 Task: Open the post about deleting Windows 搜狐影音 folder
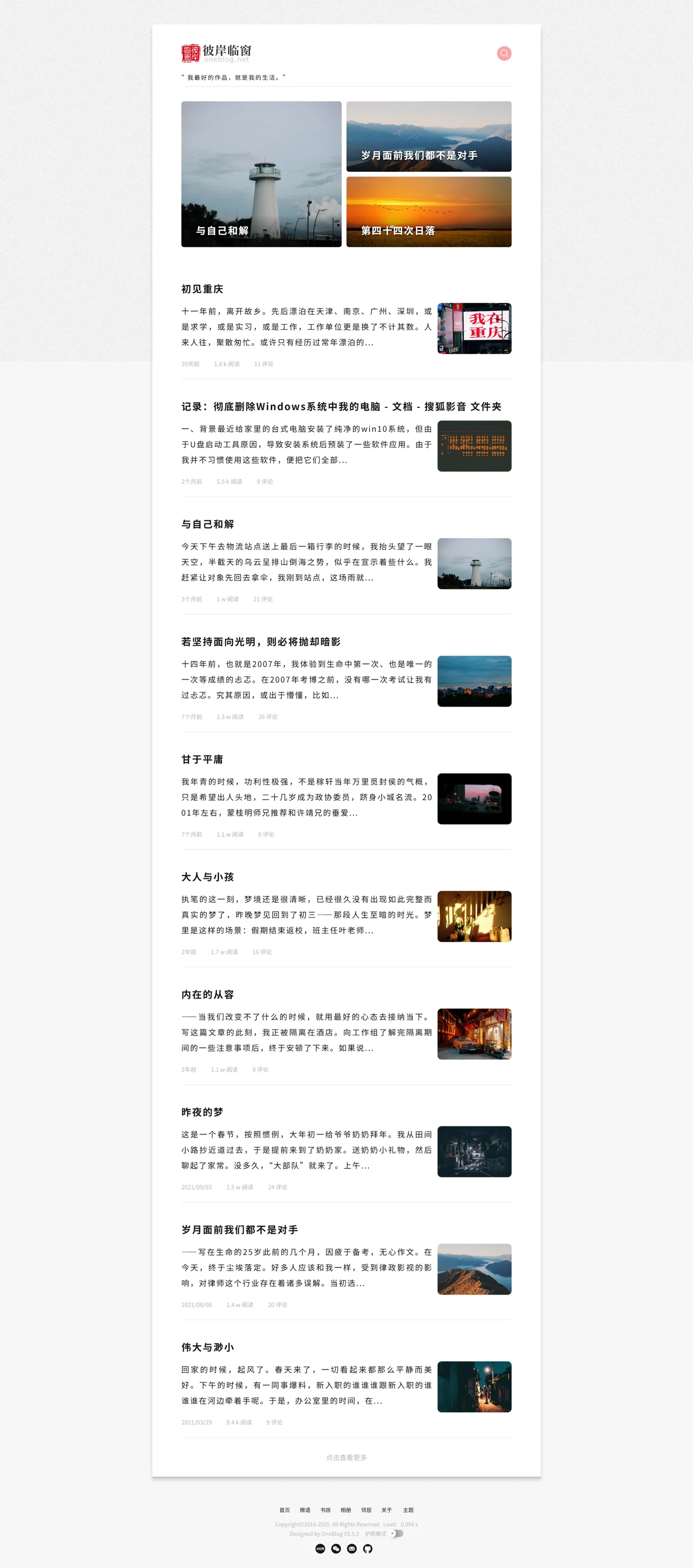[341, 407]
